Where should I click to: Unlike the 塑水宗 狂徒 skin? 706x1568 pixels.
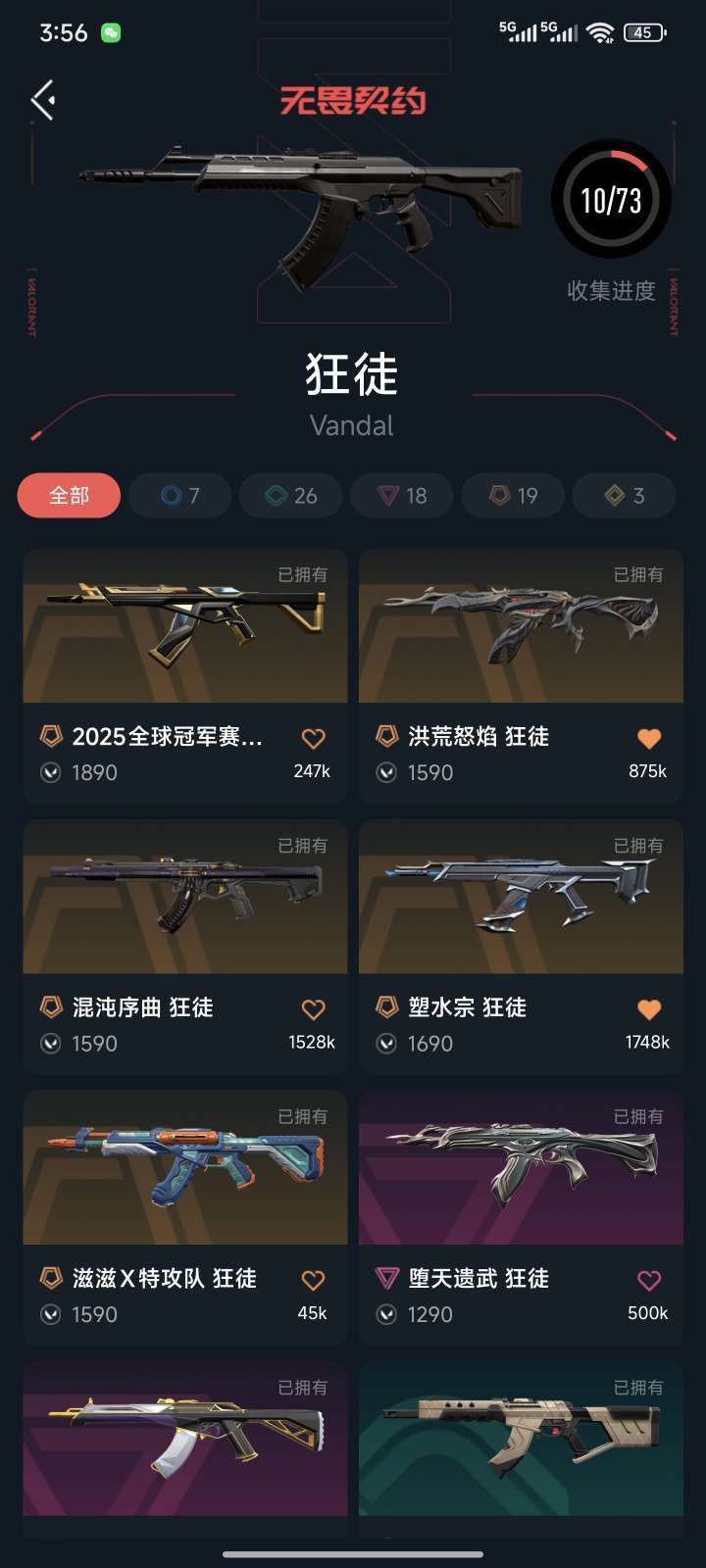649,1009
